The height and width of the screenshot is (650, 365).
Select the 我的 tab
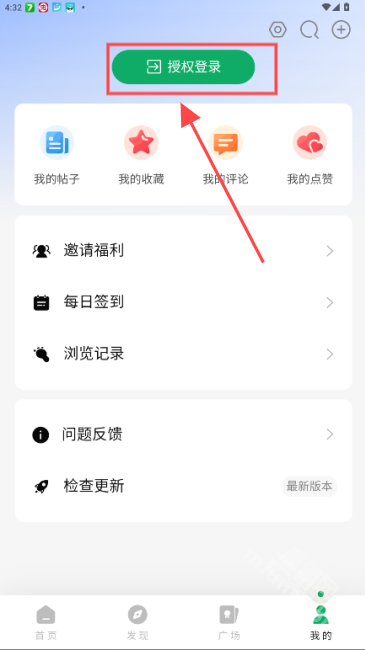pos(321,623)
